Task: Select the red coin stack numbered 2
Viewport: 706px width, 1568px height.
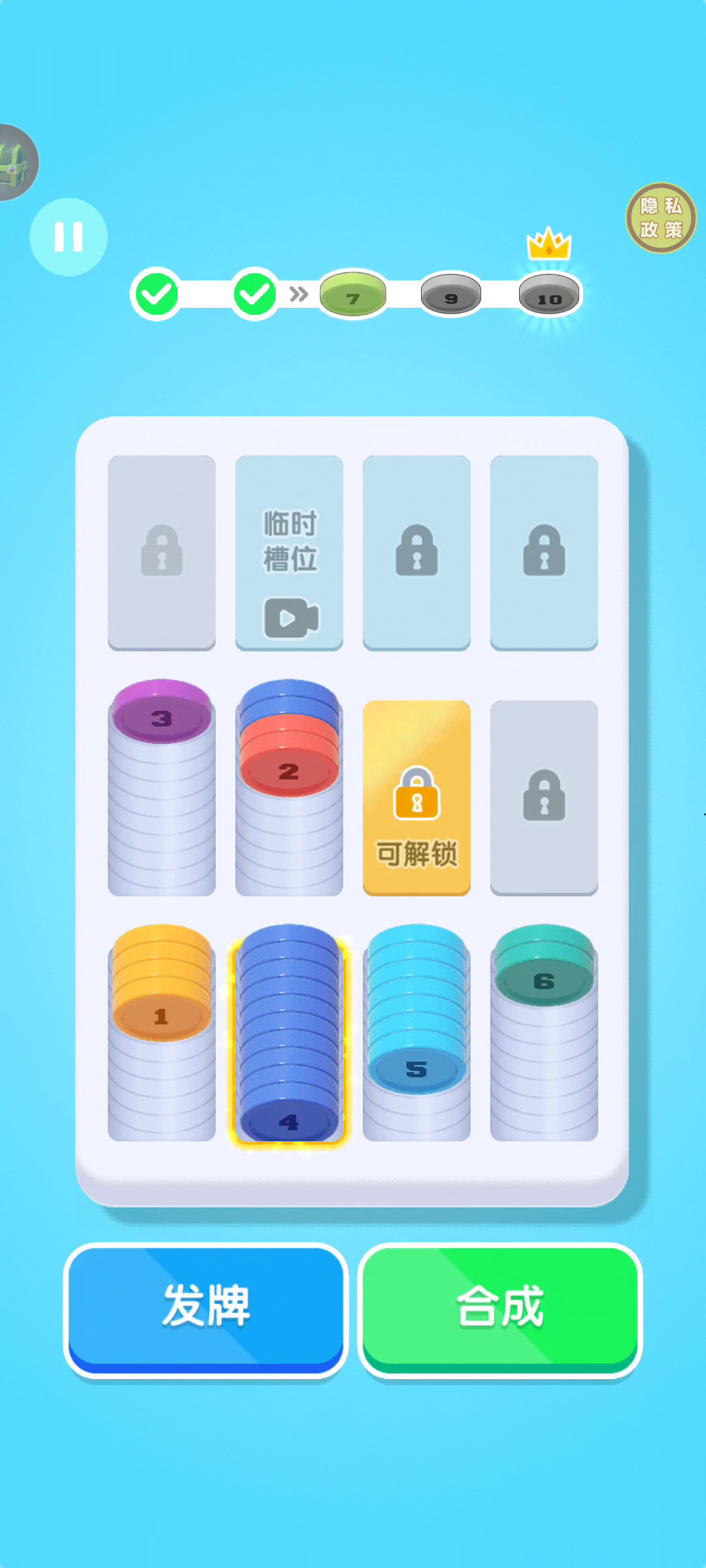Action: tap(289, 787)
